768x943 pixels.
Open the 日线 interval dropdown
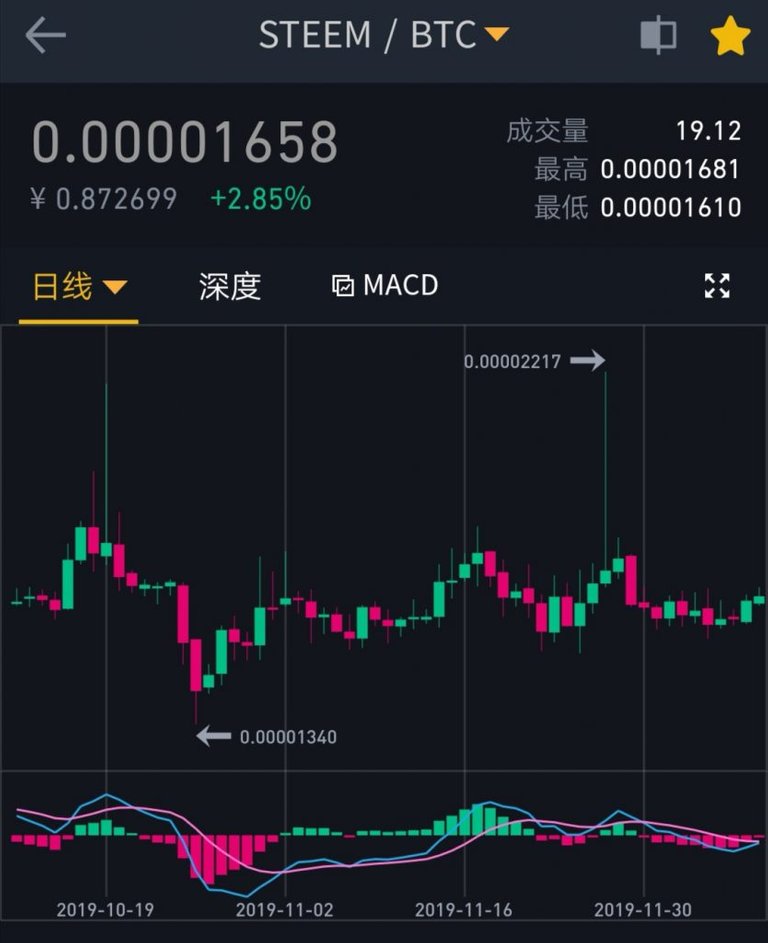pos(79,287)
